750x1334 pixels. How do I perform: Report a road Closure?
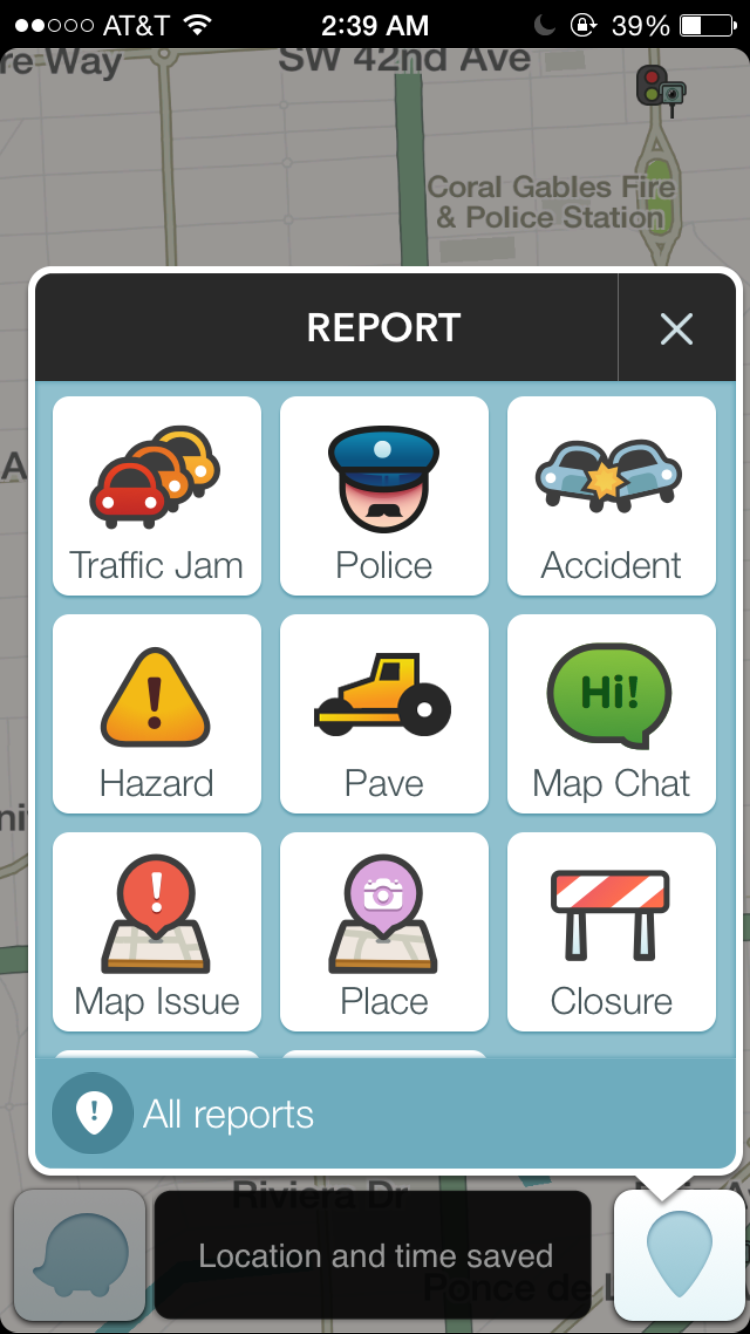611,932
